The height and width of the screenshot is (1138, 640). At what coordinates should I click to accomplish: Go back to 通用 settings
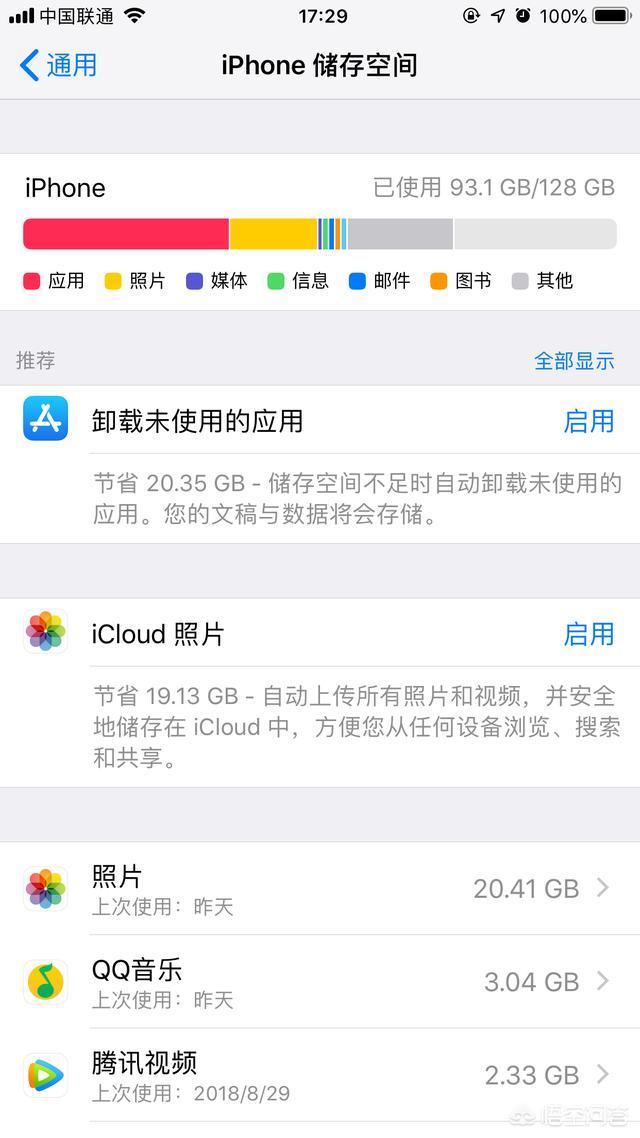58,65
